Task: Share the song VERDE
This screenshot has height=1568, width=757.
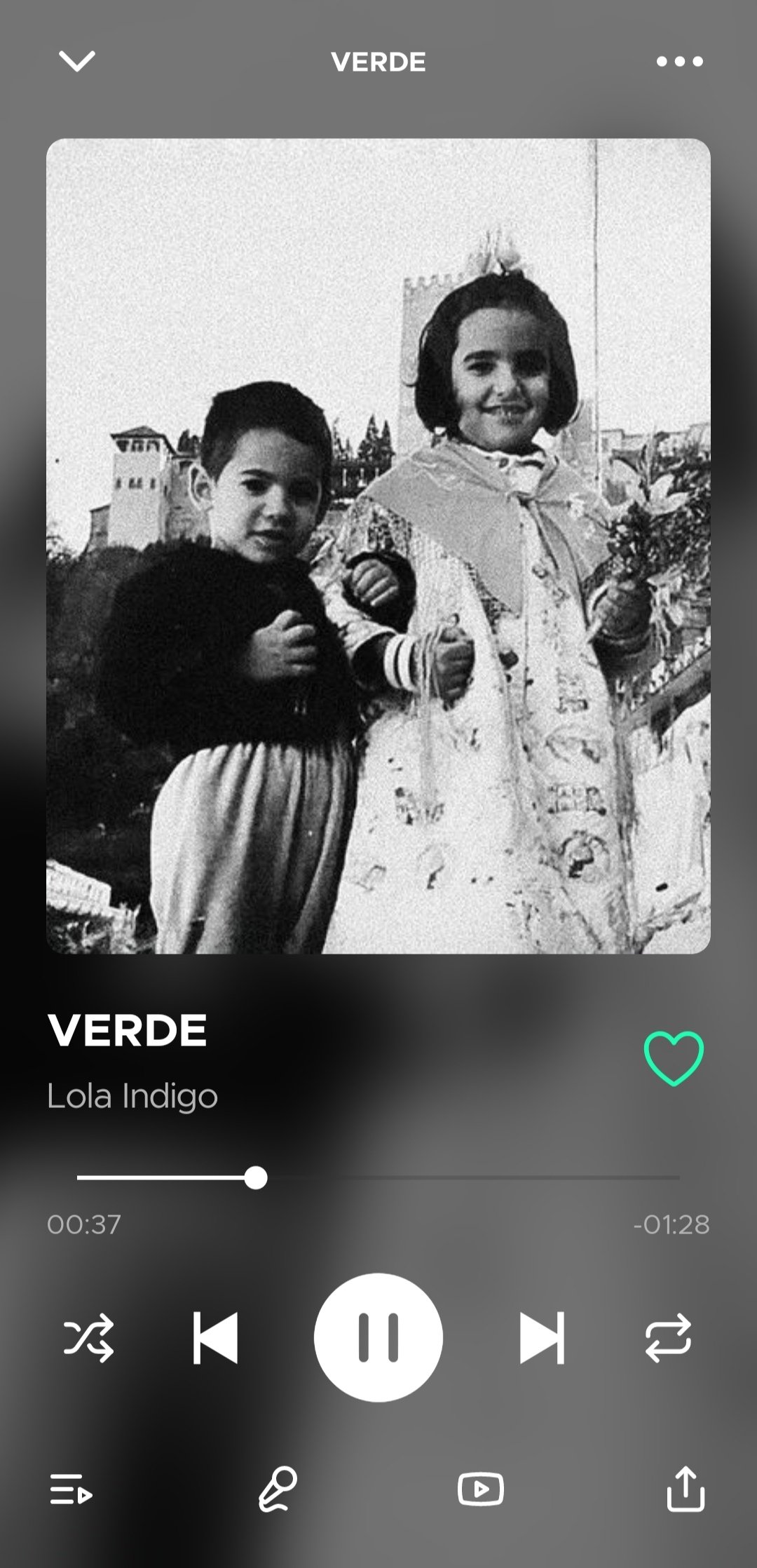Action: point(685,1489)
